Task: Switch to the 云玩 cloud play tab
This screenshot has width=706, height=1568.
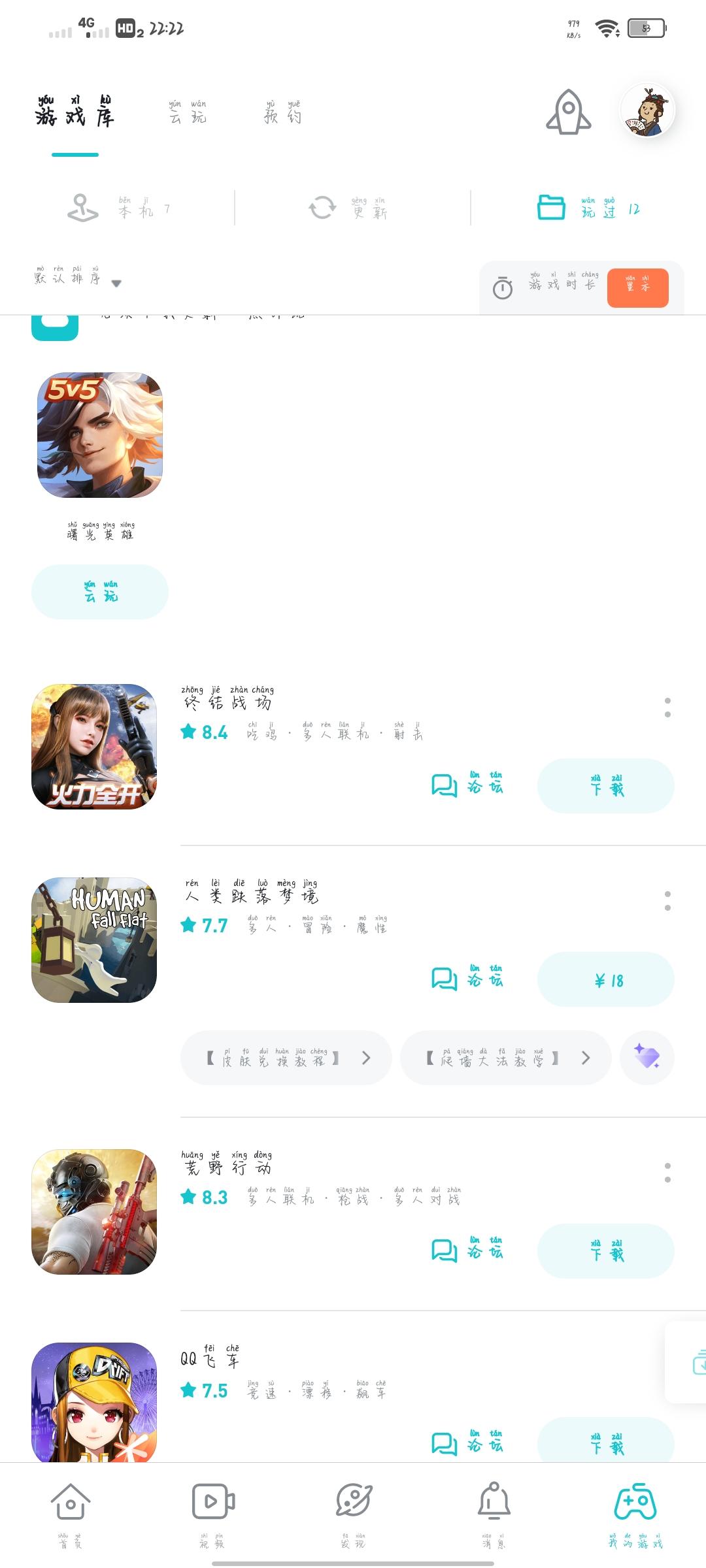Action: 188,116
